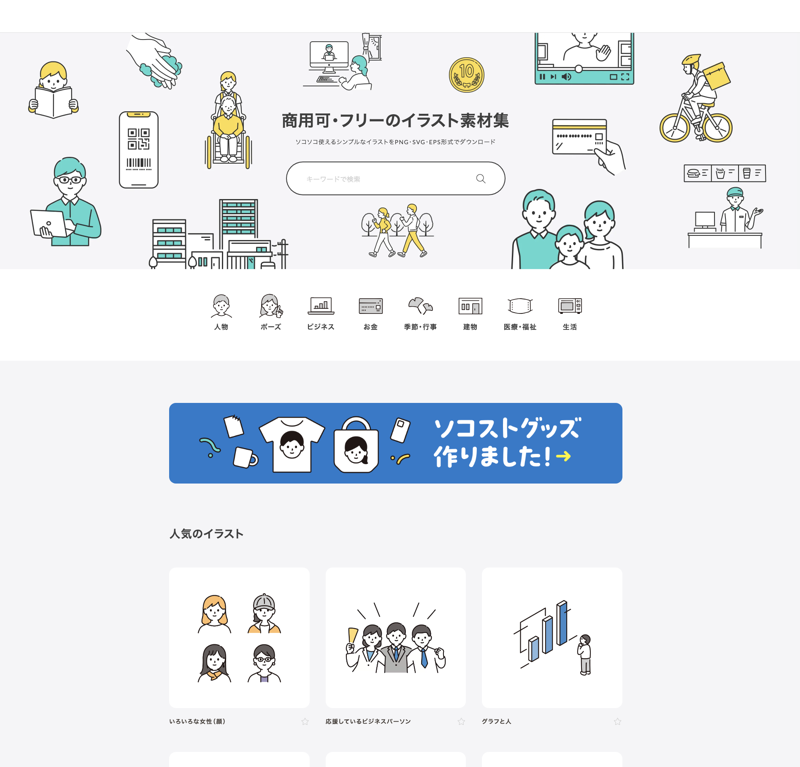Open the ソコストグッズ banner
Image resolution: width=800 pixels, height=767 pixels.
[395, 443]
